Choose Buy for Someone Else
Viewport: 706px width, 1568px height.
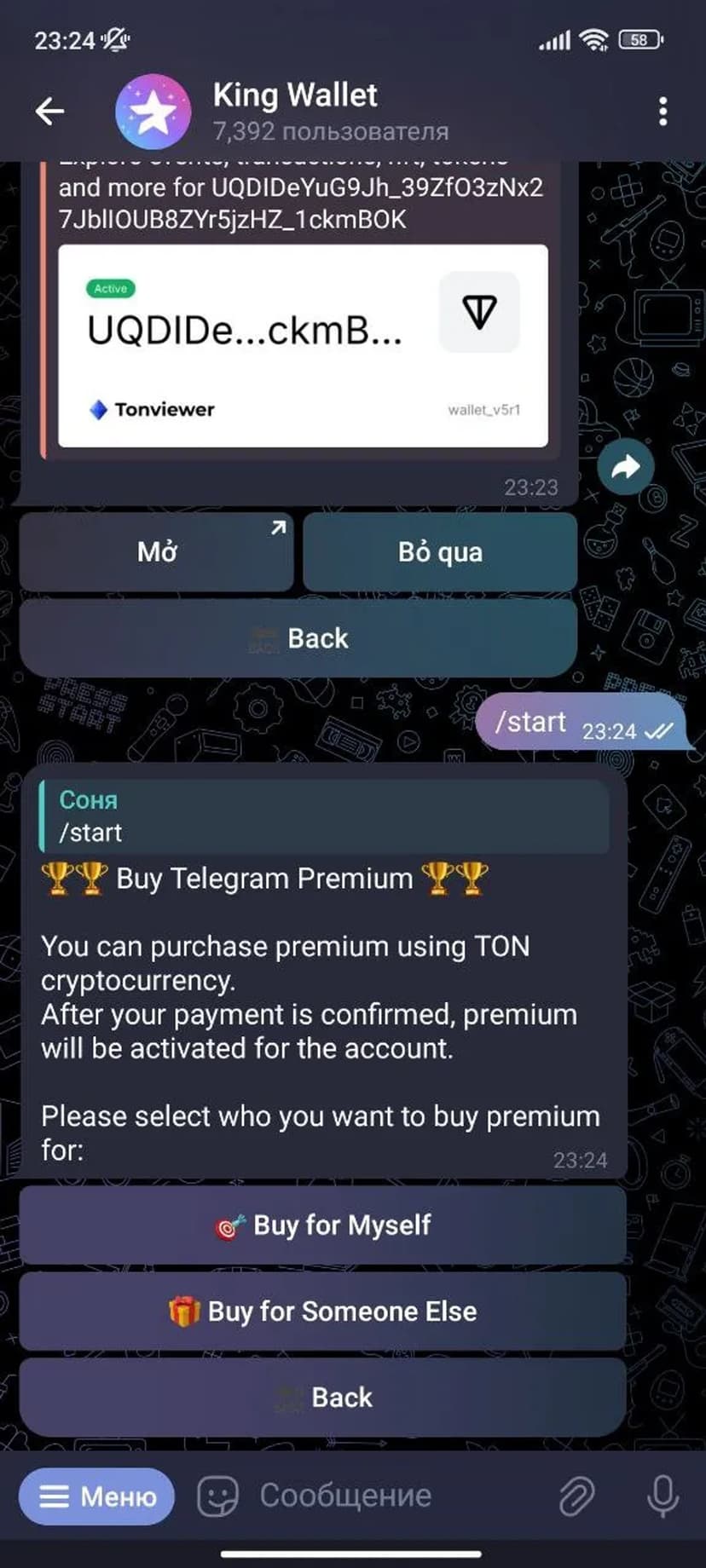323,1311
